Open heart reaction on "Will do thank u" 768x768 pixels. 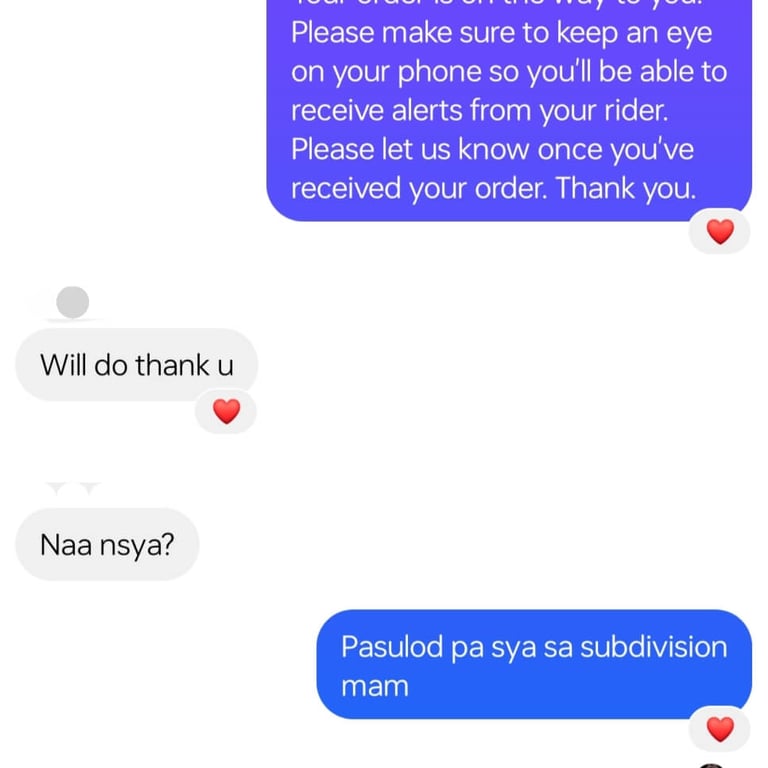point(227,411)
